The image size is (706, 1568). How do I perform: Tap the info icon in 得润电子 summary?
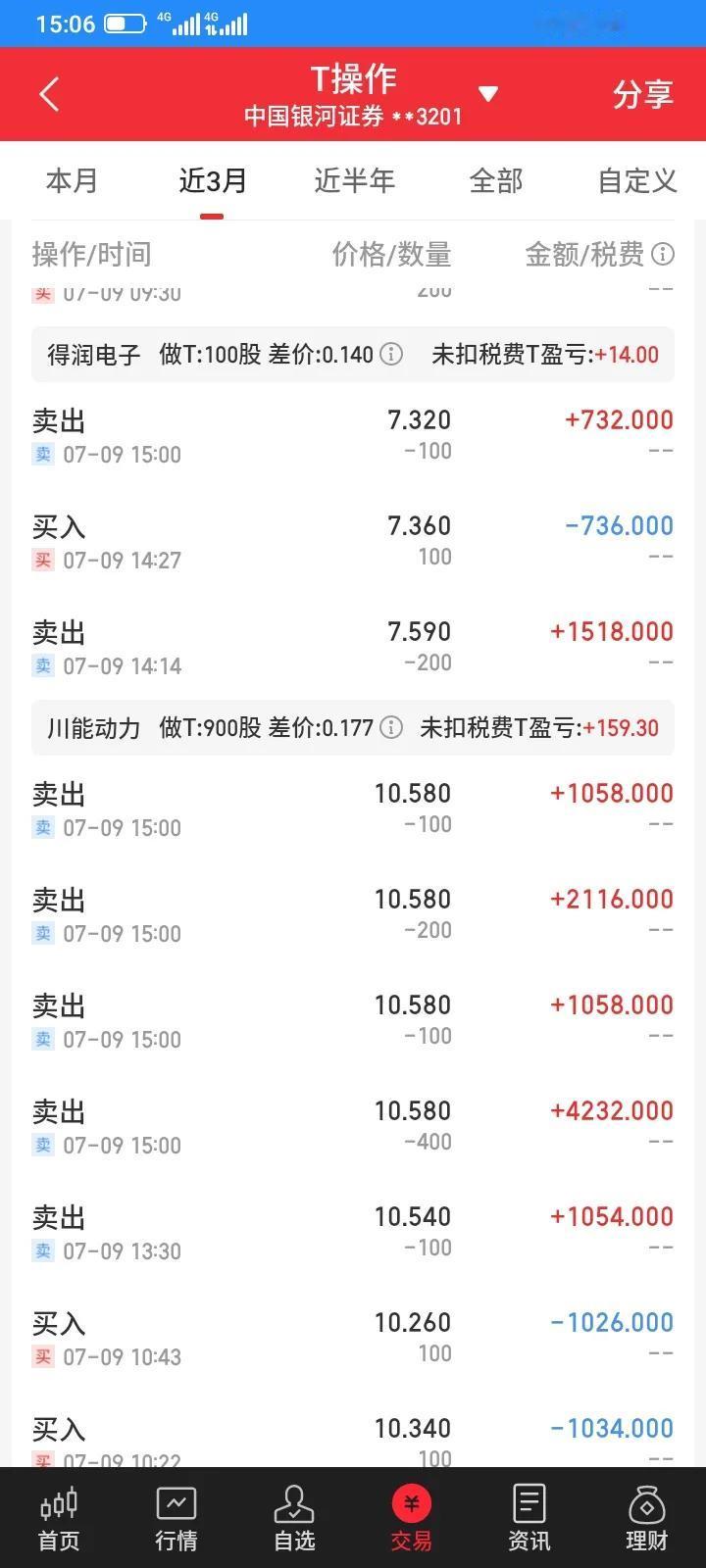[391, 354]
